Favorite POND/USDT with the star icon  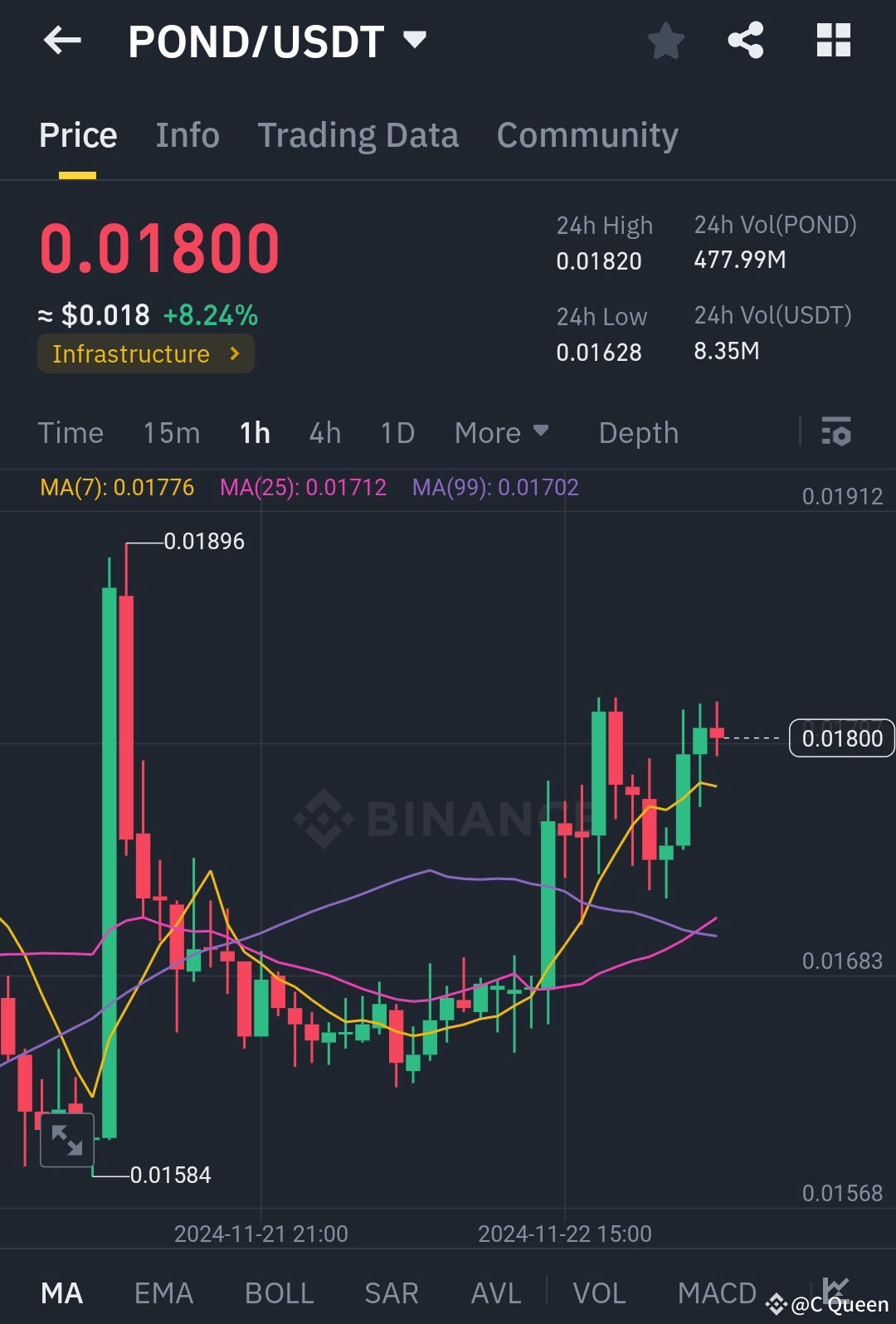665,39
